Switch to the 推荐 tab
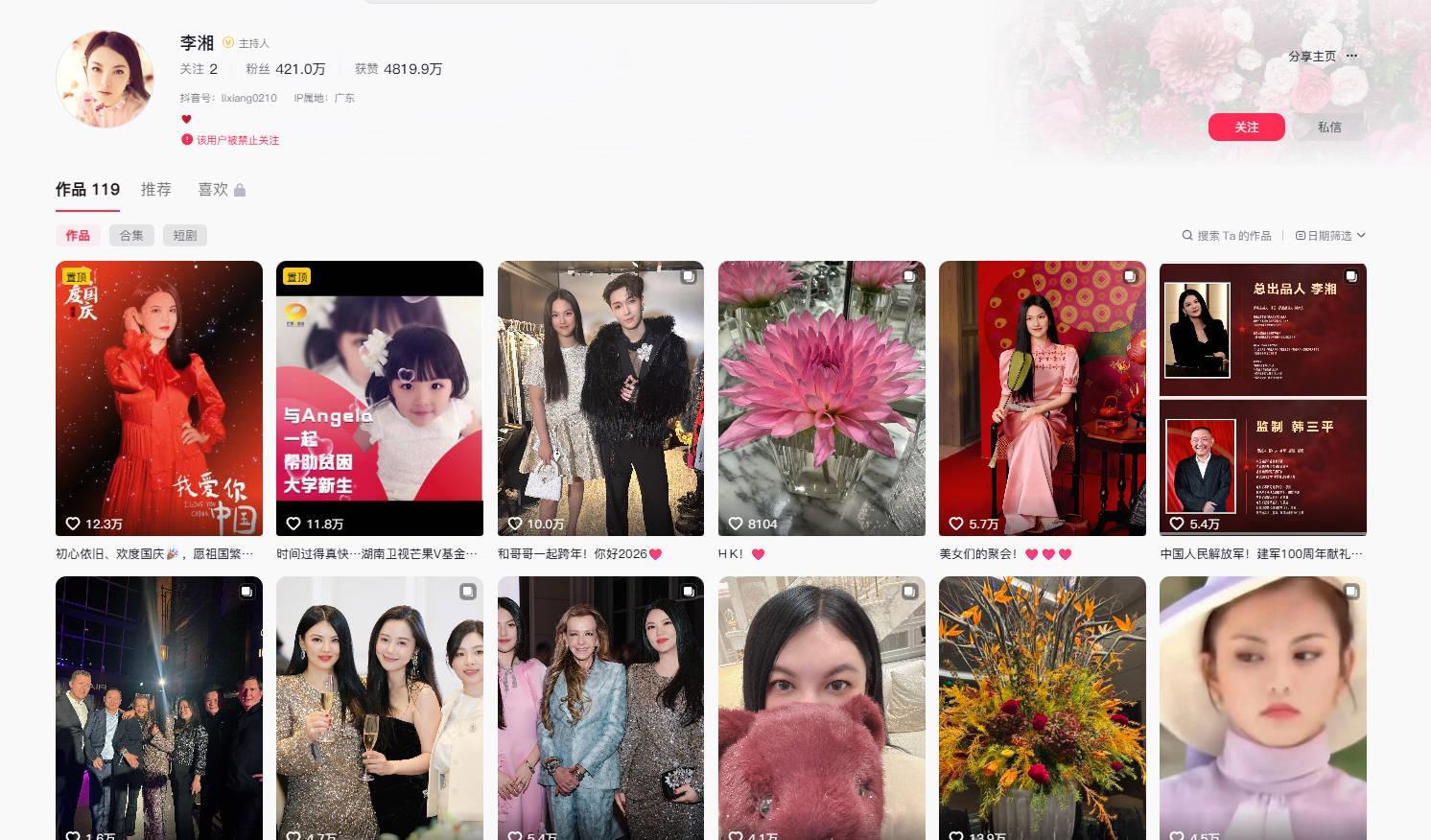The image size is (1431, 840). point(155,190)
